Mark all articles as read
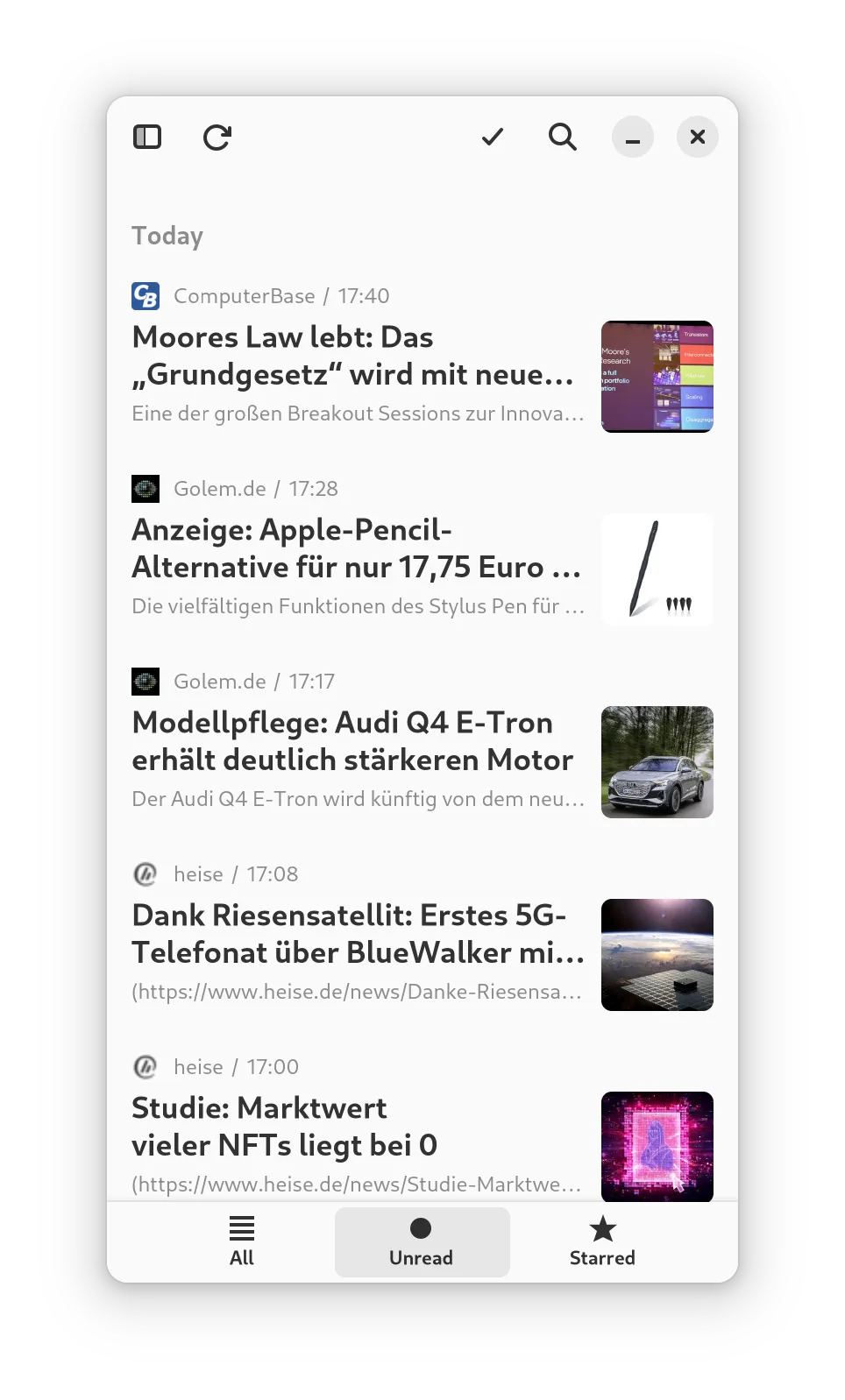 click(493, 138)
